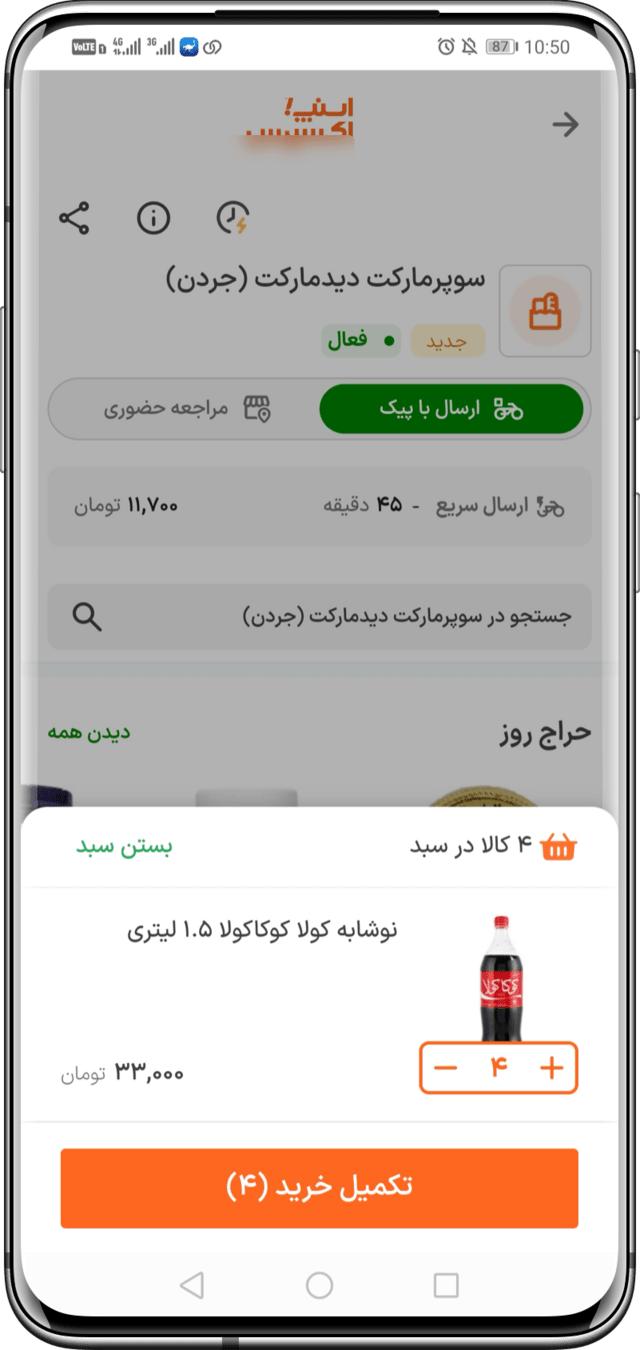The image size is (640, 1350).
Task: Open the recent apps view
Action: [446, 1285]
